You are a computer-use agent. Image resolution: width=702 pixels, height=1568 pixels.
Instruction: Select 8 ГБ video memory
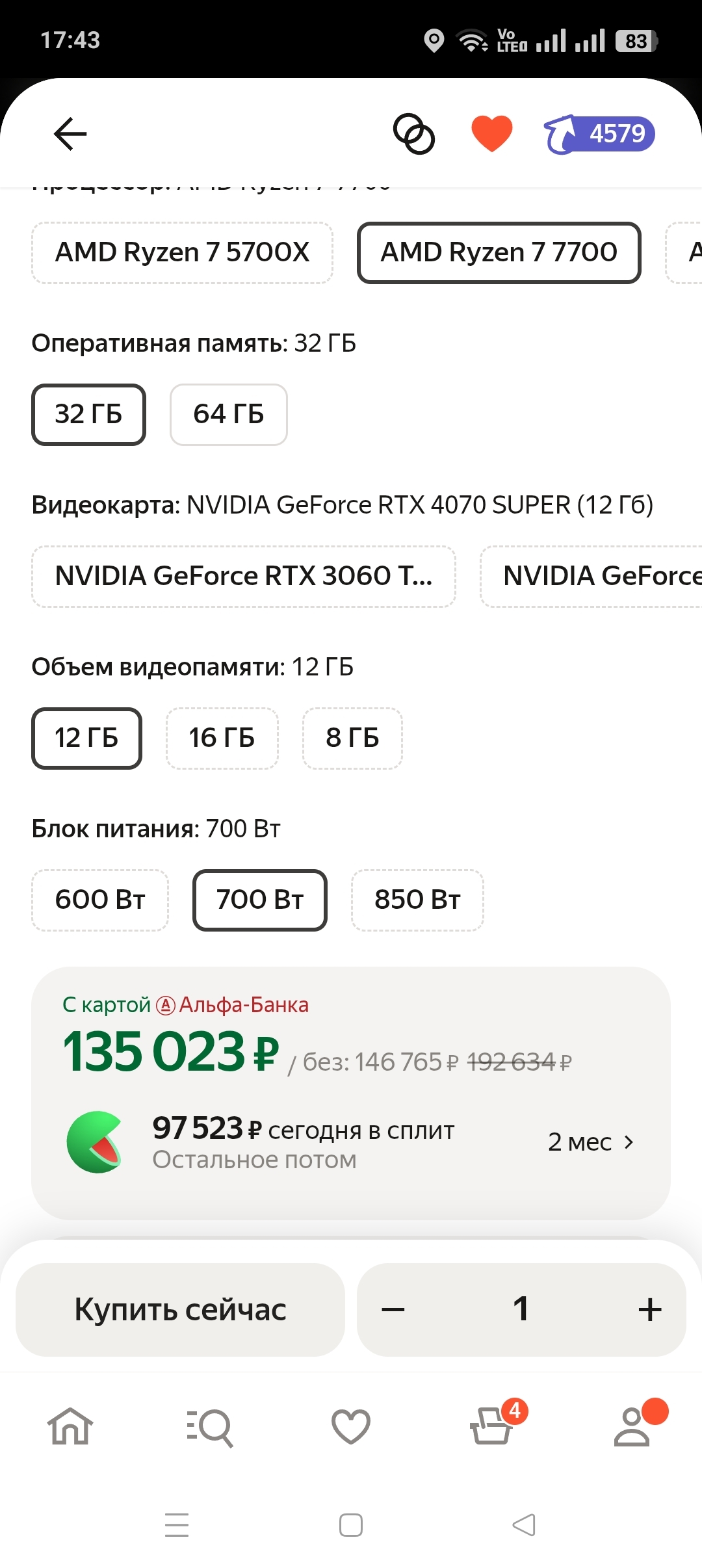[352, 738]
